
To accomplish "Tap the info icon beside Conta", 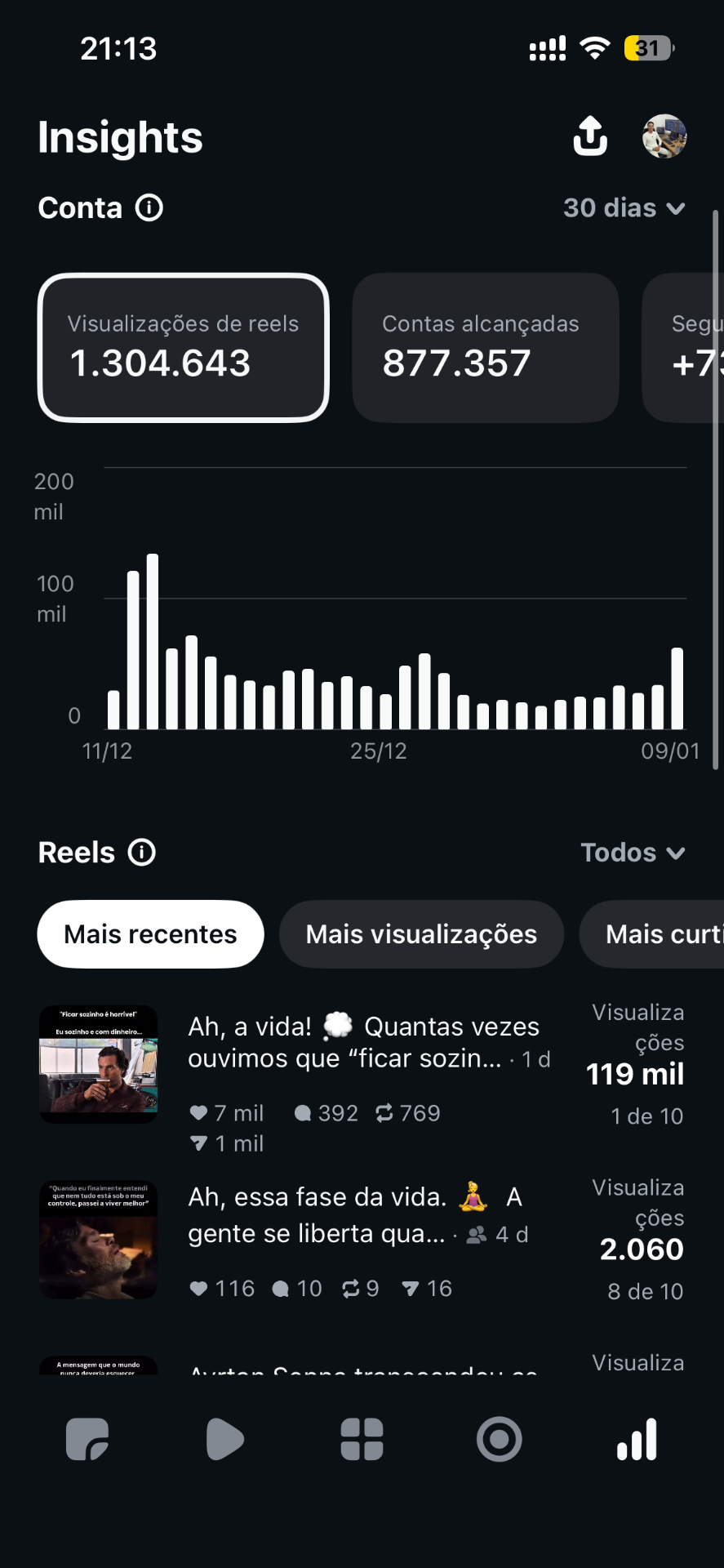I will click(149, 208).
